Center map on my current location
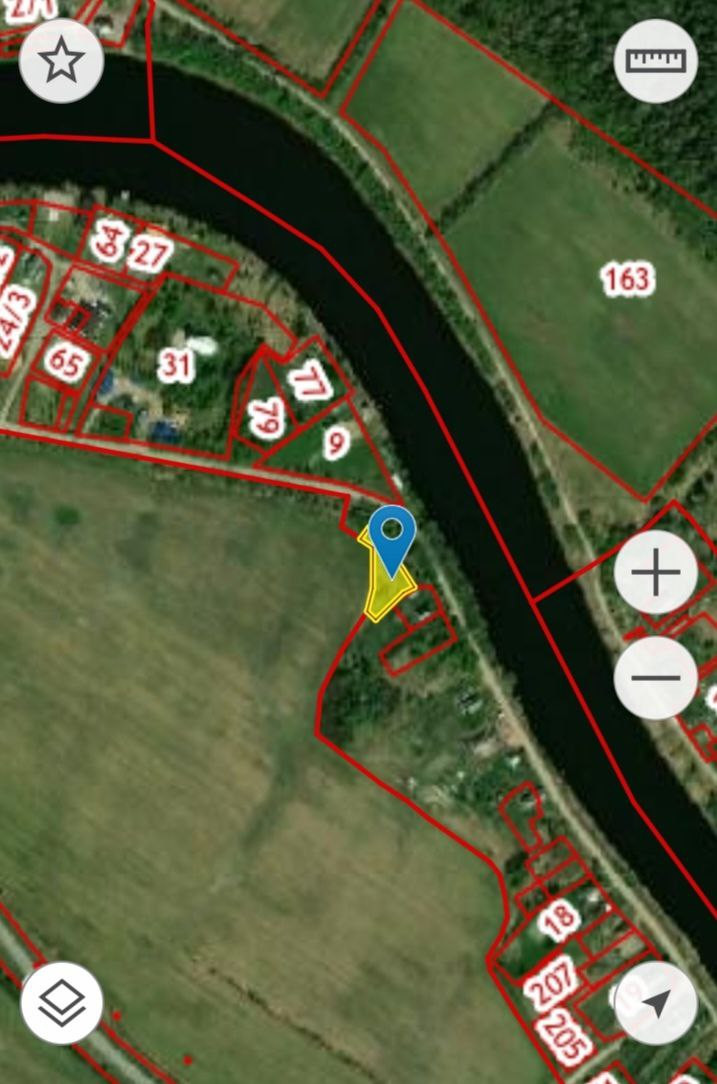The image size is (717, 1084). [x=655, y=1002]
